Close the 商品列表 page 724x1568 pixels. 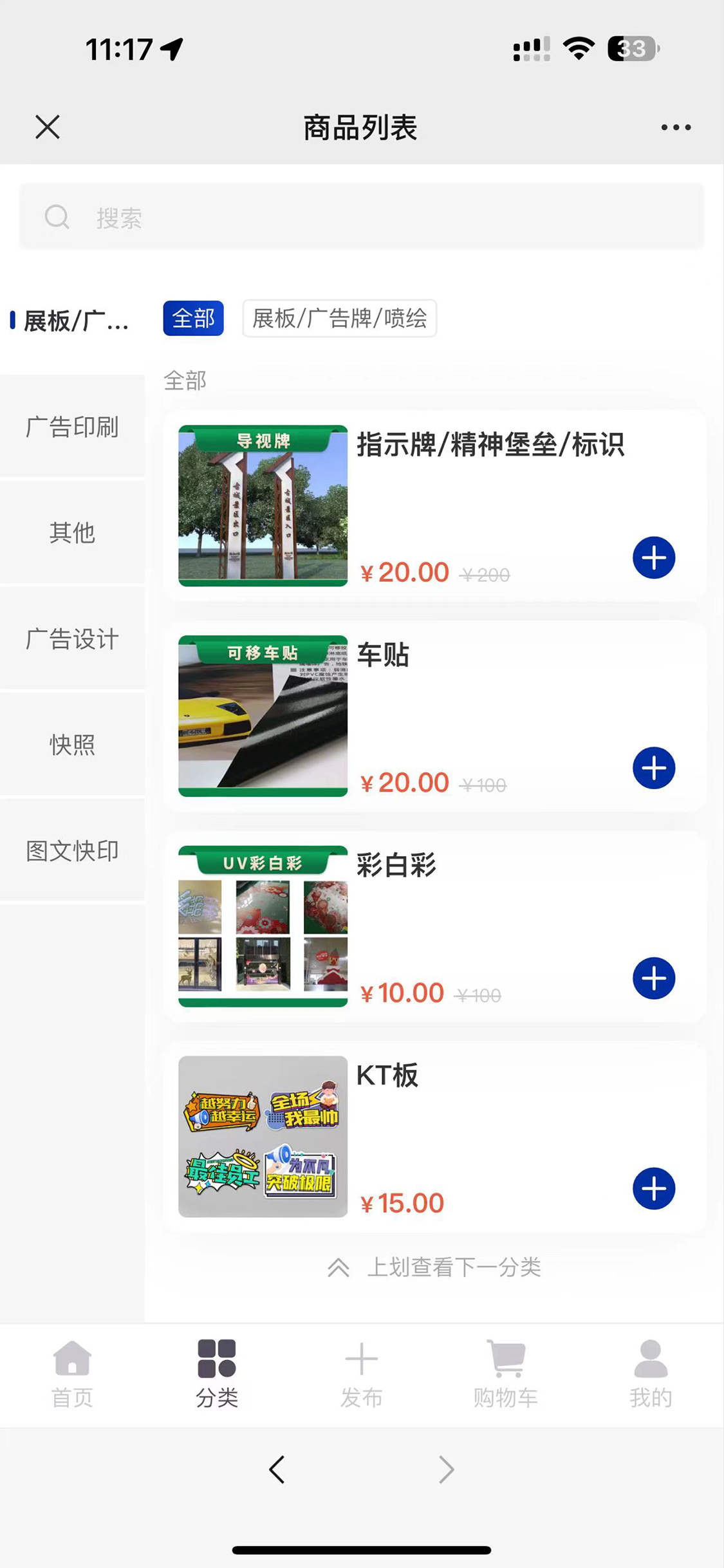click(48, 127)
